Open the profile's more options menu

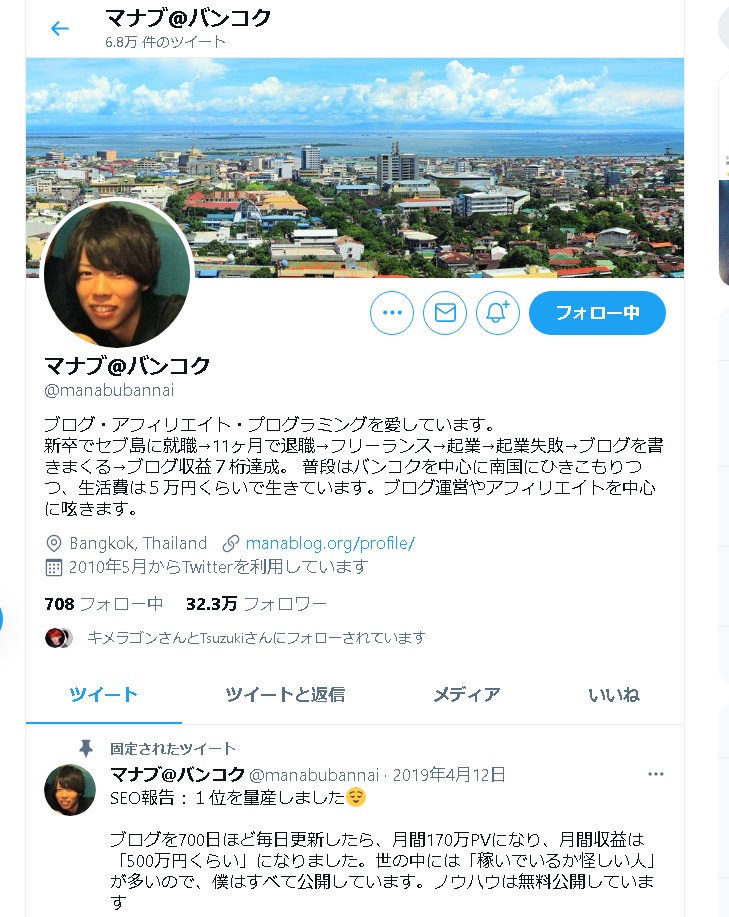[392, 313]
